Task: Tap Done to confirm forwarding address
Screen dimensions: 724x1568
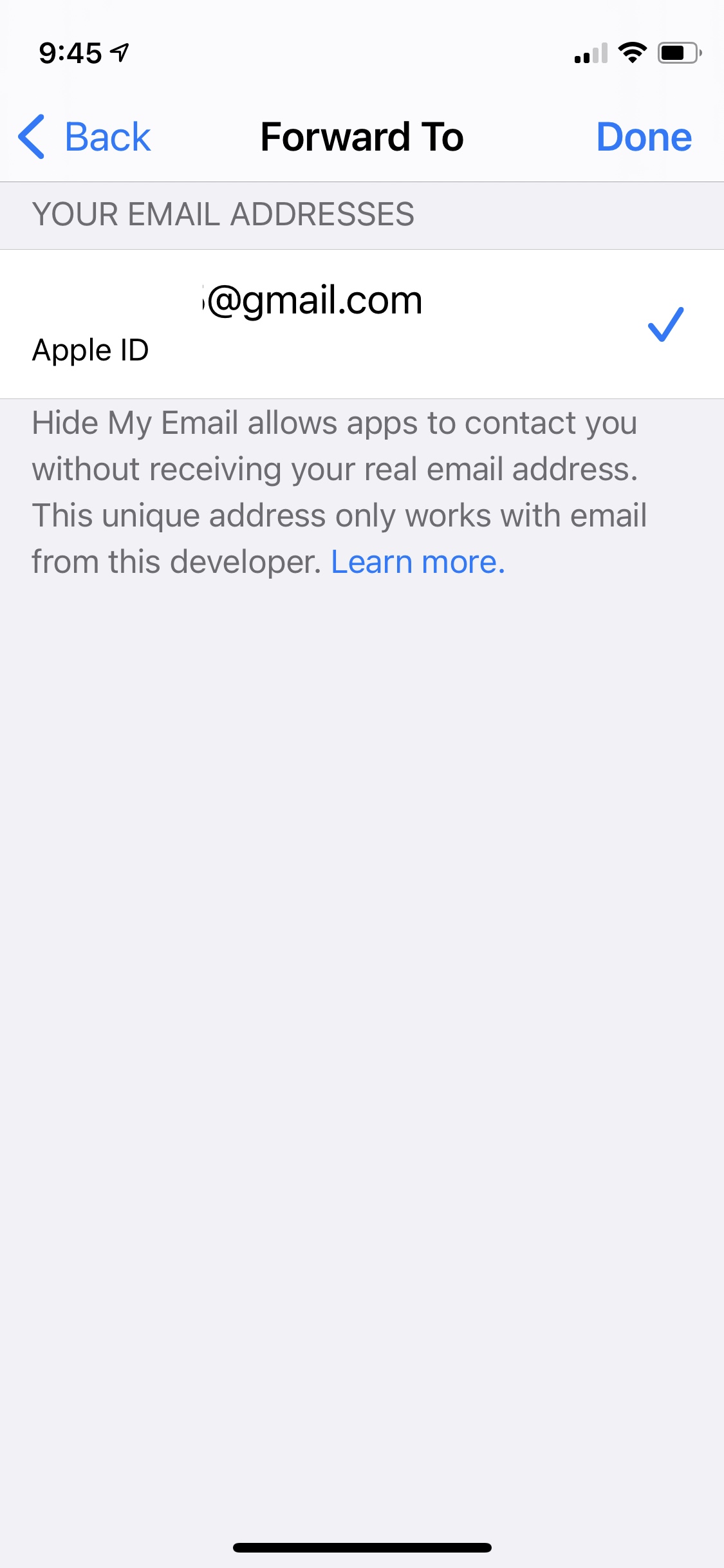Action: [x=644, y=137]
